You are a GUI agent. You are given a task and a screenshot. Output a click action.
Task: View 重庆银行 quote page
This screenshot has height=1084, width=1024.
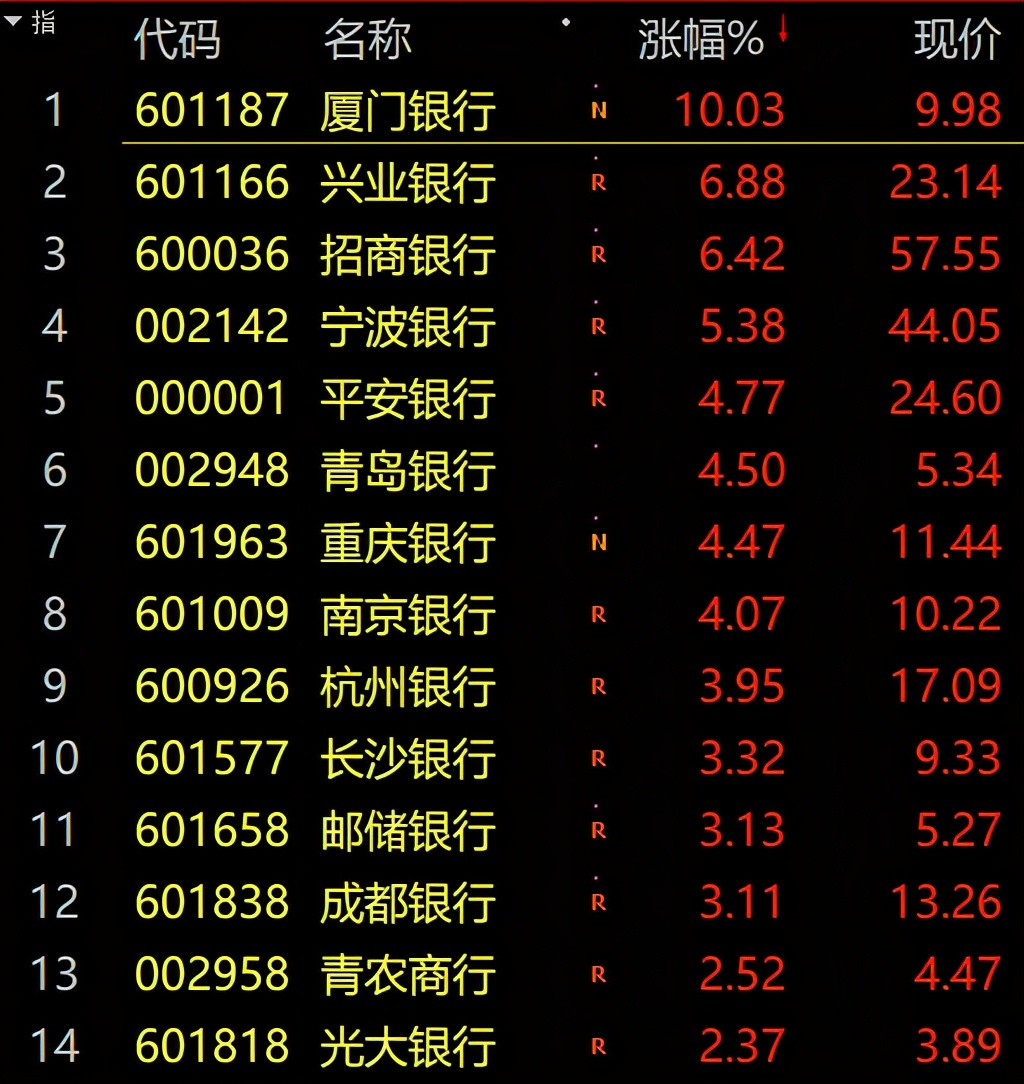coord(408,543)
